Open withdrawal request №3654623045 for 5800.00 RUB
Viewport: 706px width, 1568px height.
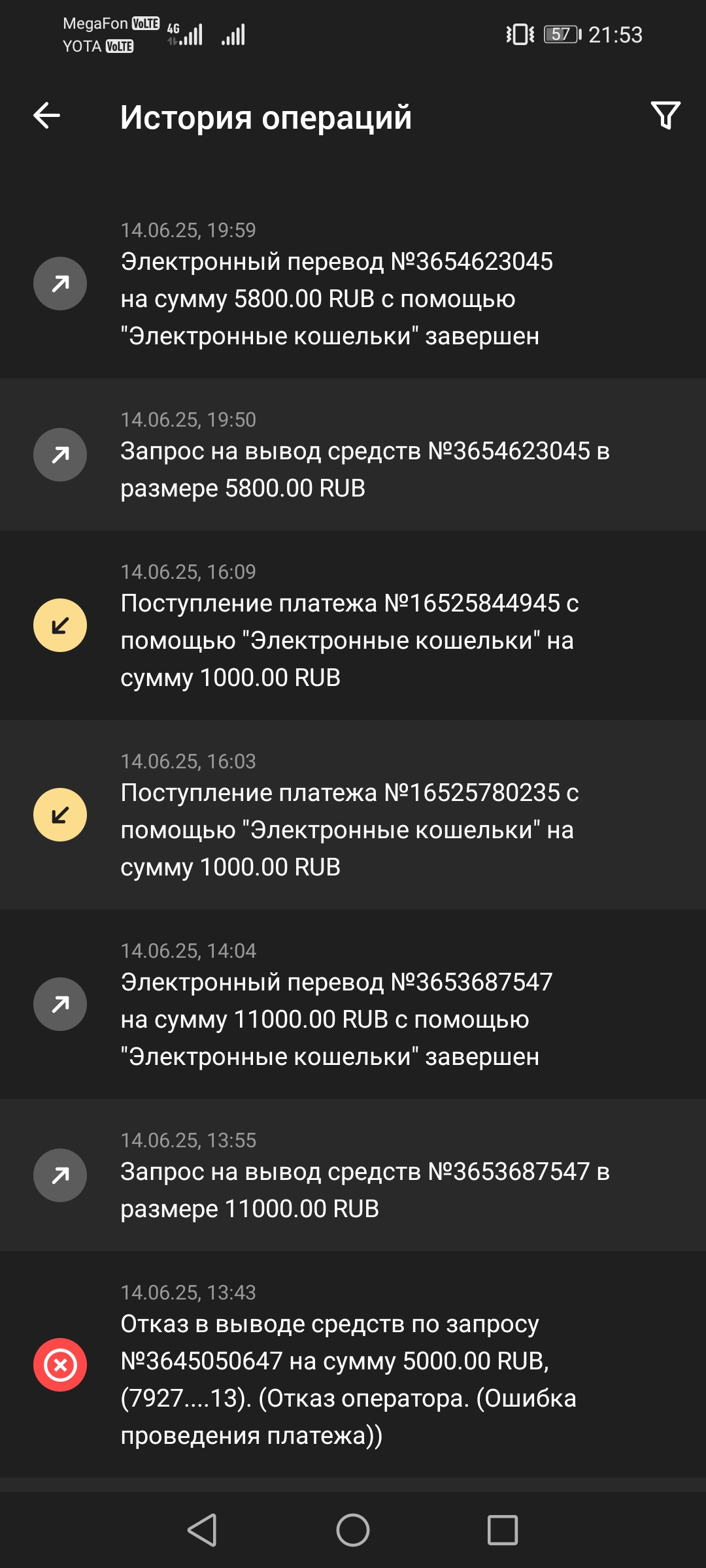[x=353, y=455]
